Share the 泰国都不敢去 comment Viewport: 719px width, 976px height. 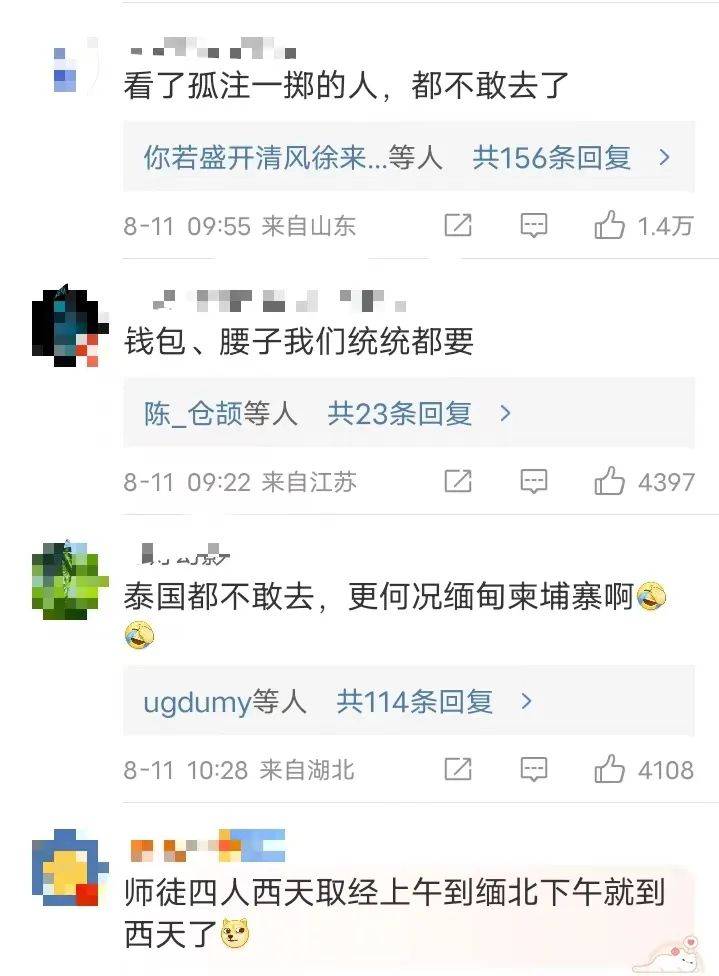pos(458,769)
